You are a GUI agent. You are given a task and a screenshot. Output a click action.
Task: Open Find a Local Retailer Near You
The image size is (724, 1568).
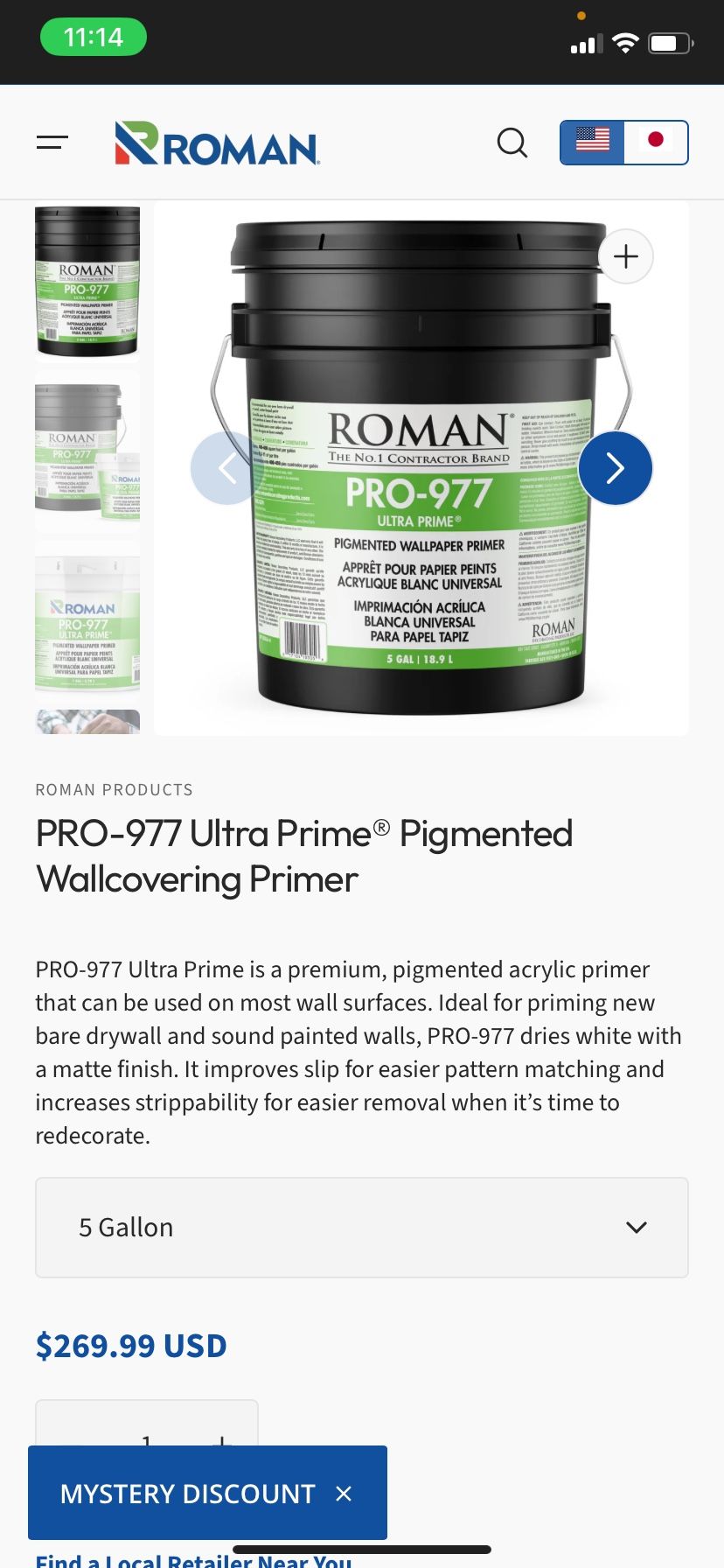[x=194, y=1557]
